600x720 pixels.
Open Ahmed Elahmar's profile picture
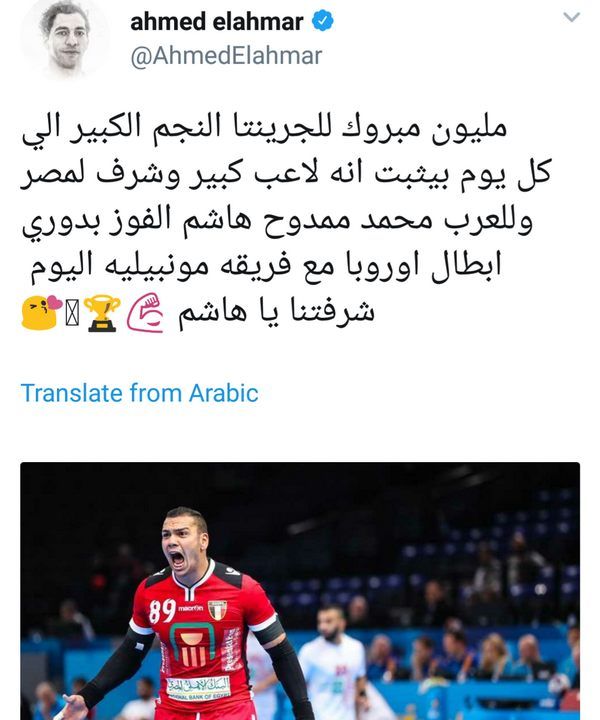(x=64, y=38)
